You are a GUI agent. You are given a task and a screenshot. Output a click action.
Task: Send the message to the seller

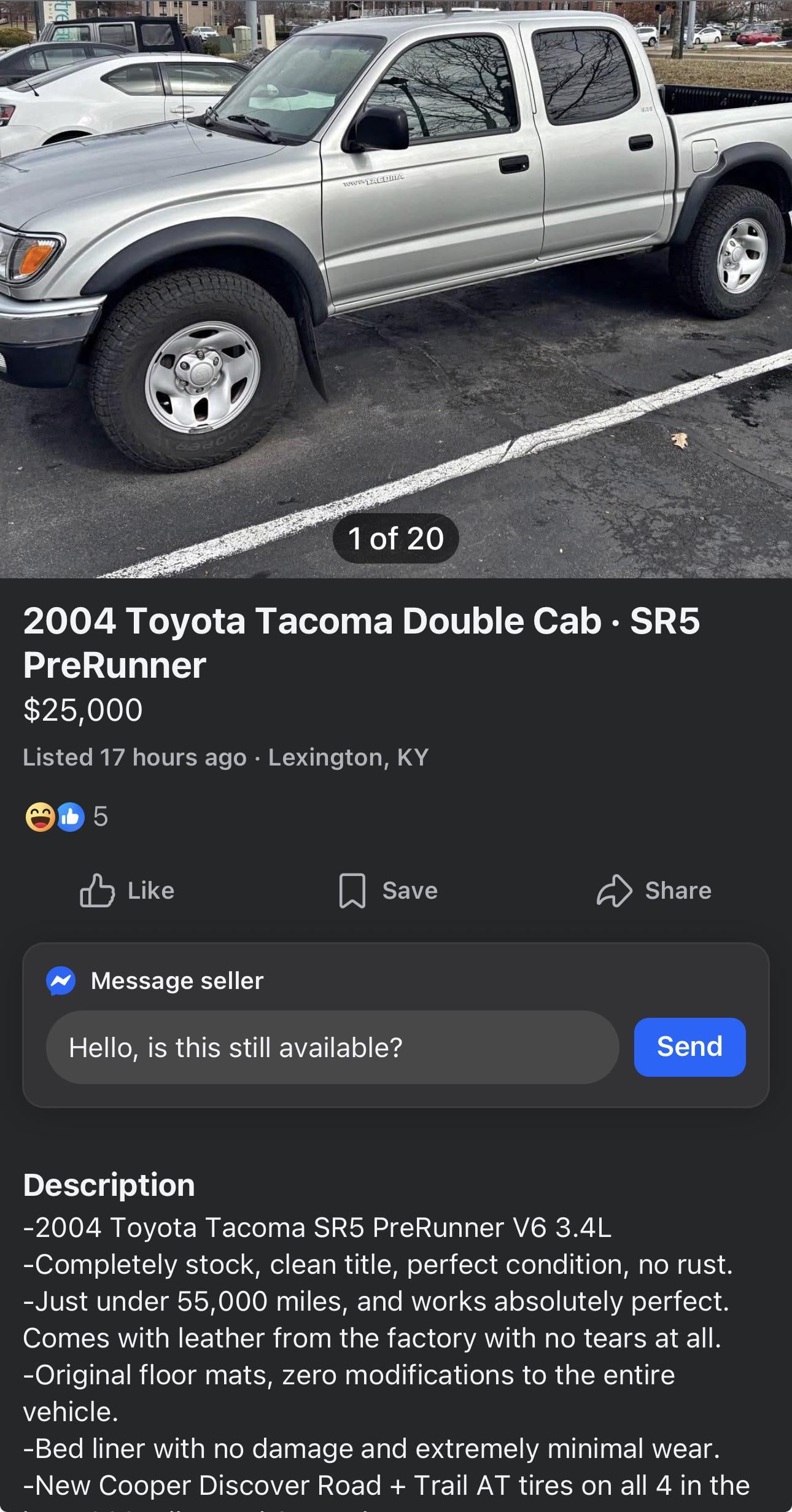pyautogui.click(x=689, y=1047)
